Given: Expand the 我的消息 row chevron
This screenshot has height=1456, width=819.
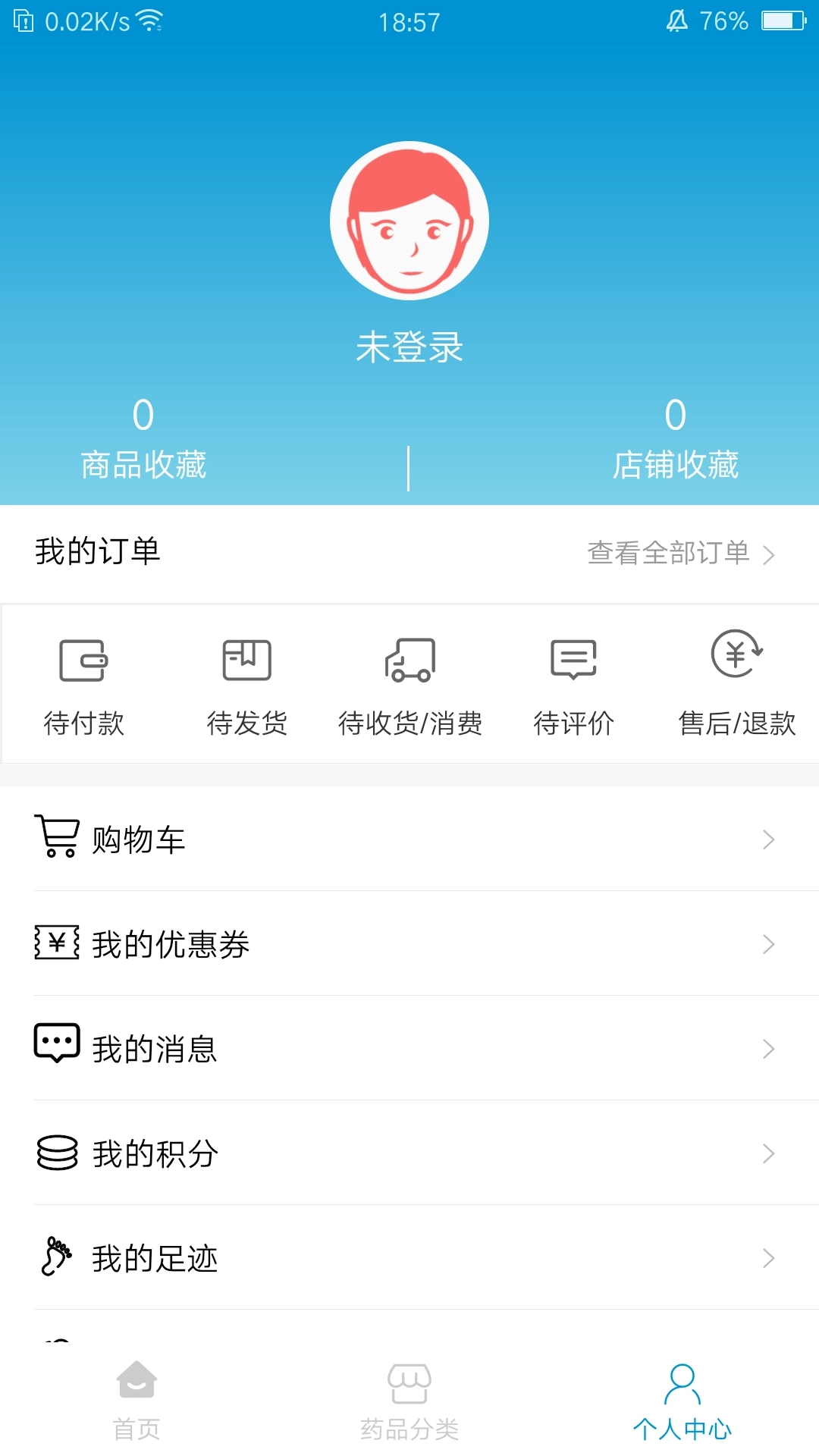Looking at the screenshot, I should click(x=769, y=1049).
